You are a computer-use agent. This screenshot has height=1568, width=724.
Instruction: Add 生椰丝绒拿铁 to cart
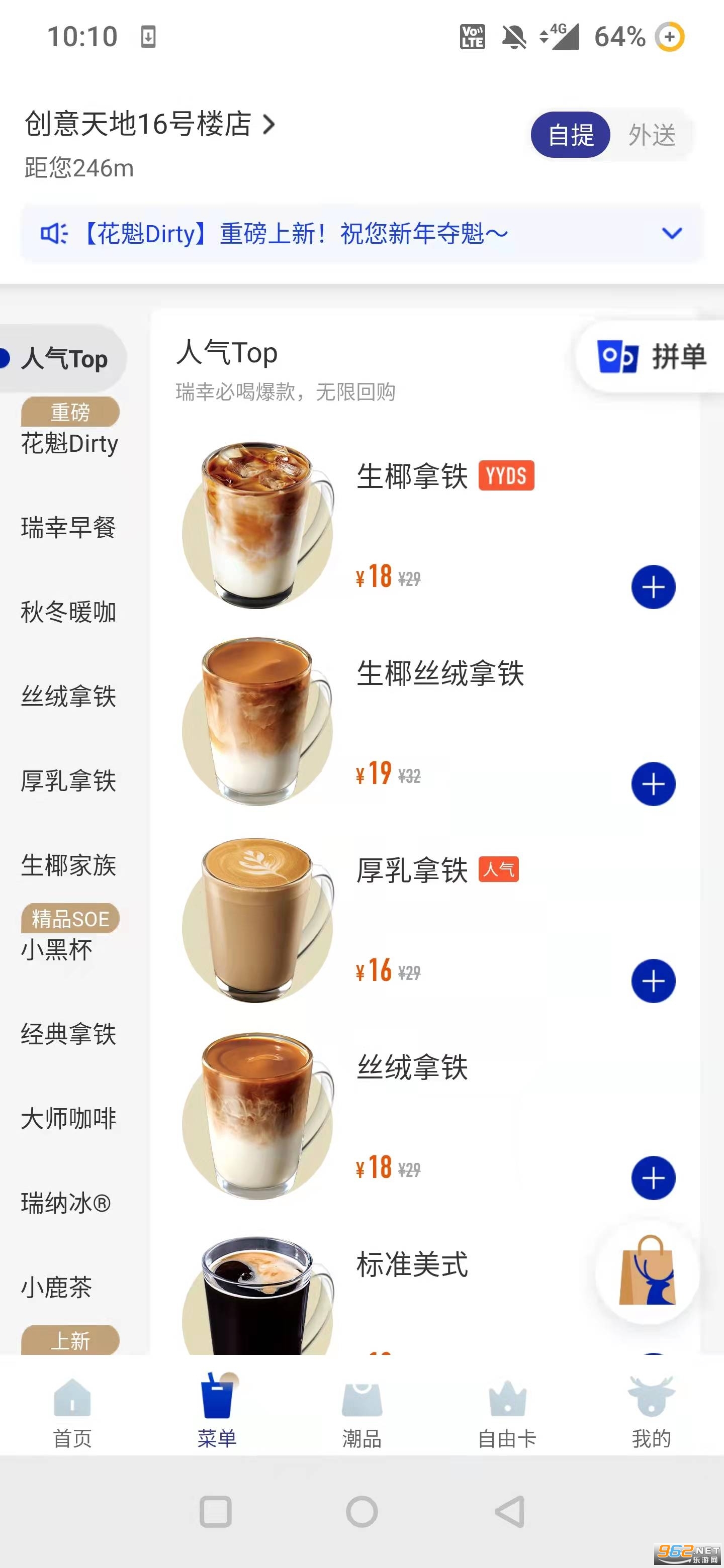653,784
